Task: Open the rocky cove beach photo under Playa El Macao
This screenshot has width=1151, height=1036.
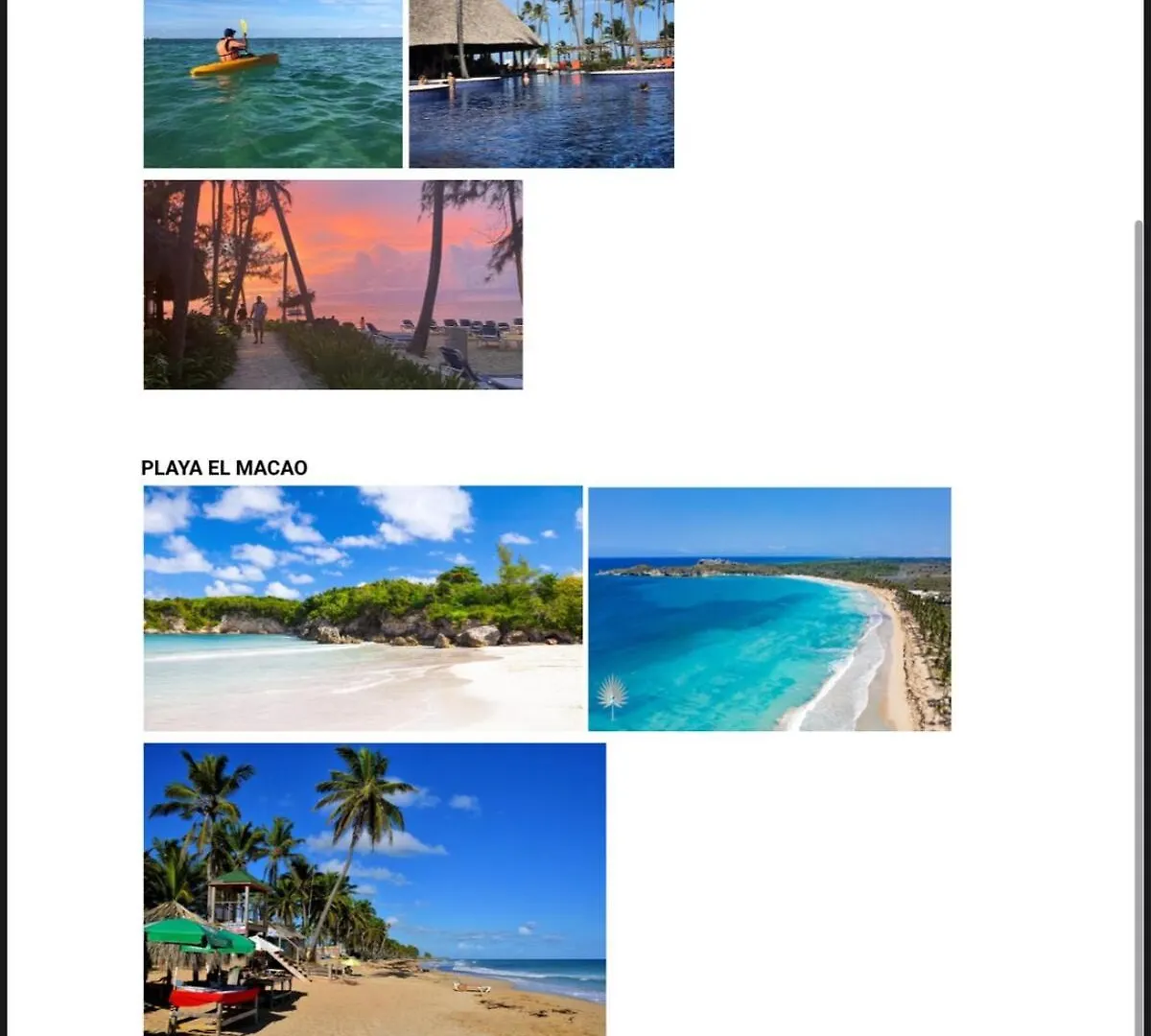Action: pyautogui.click(x=363, y=608)
